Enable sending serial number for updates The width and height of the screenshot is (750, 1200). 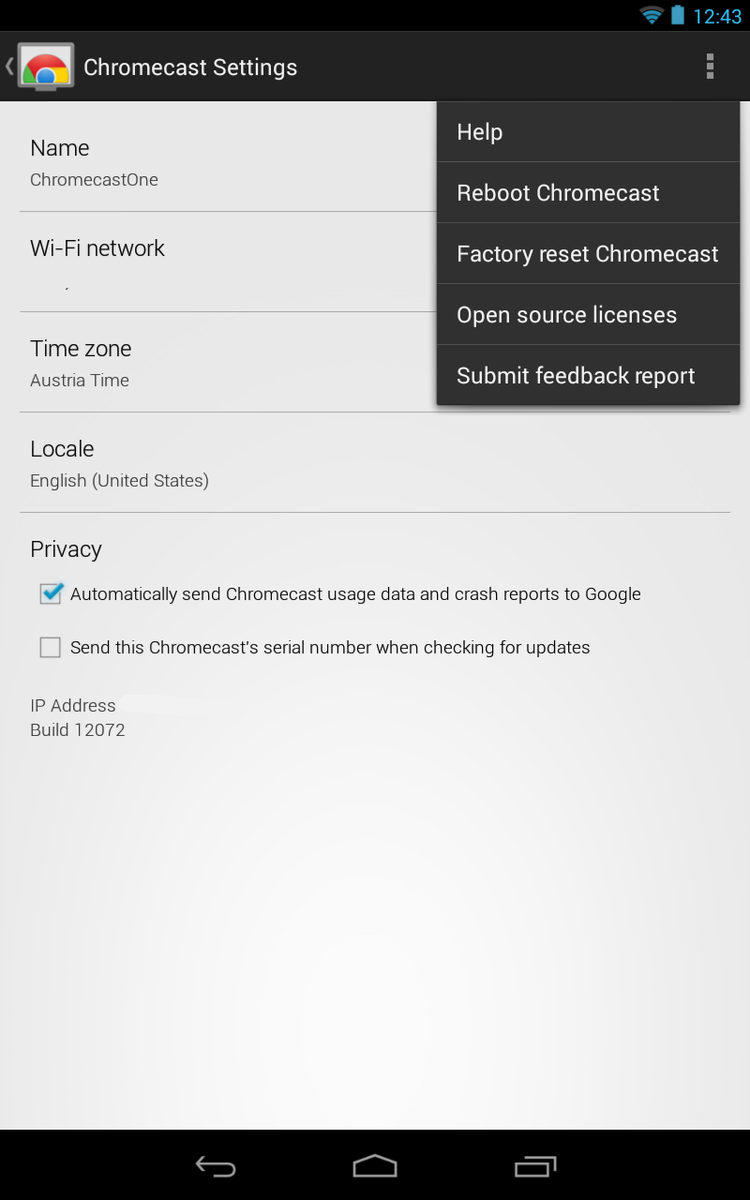51,648
